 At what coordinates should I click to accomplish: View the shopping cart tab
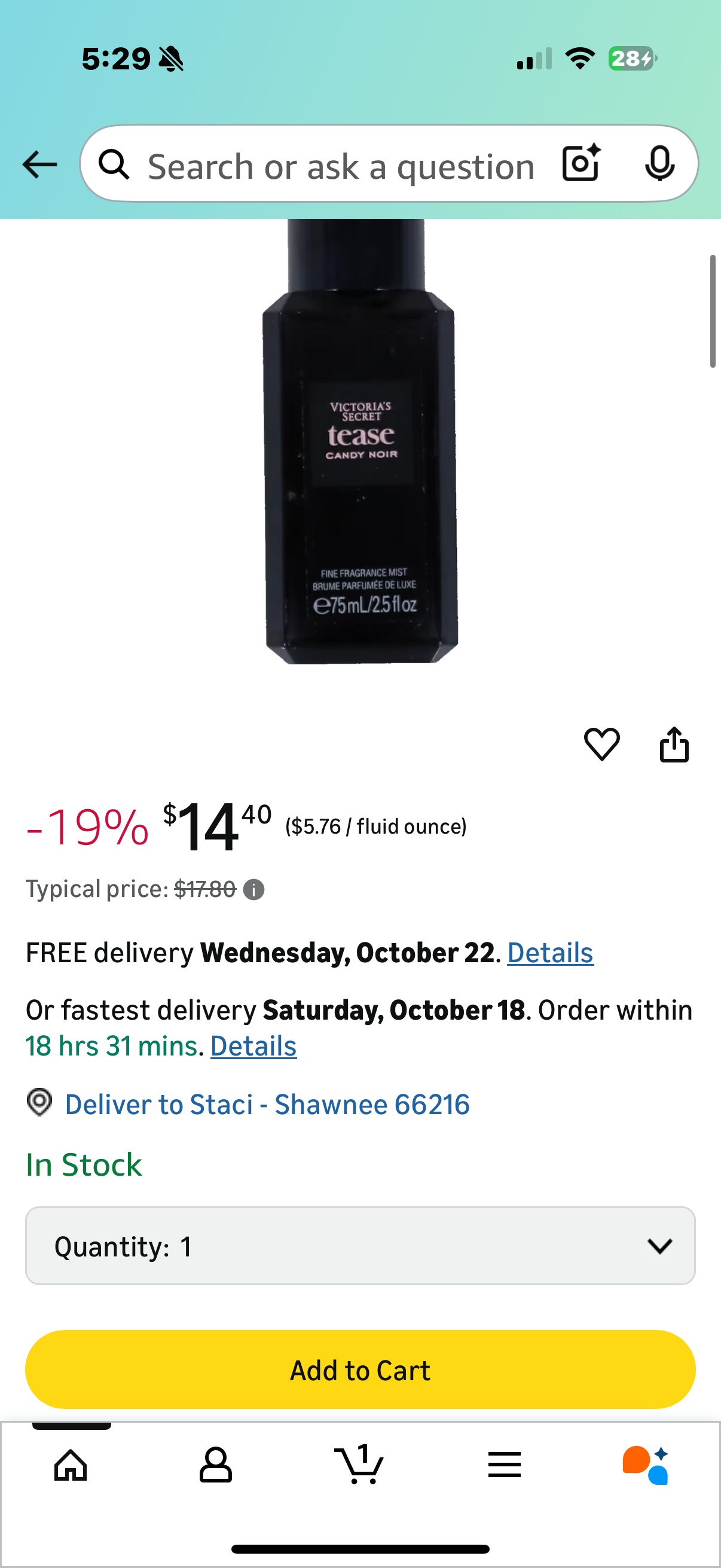[x=359, y=1465]
